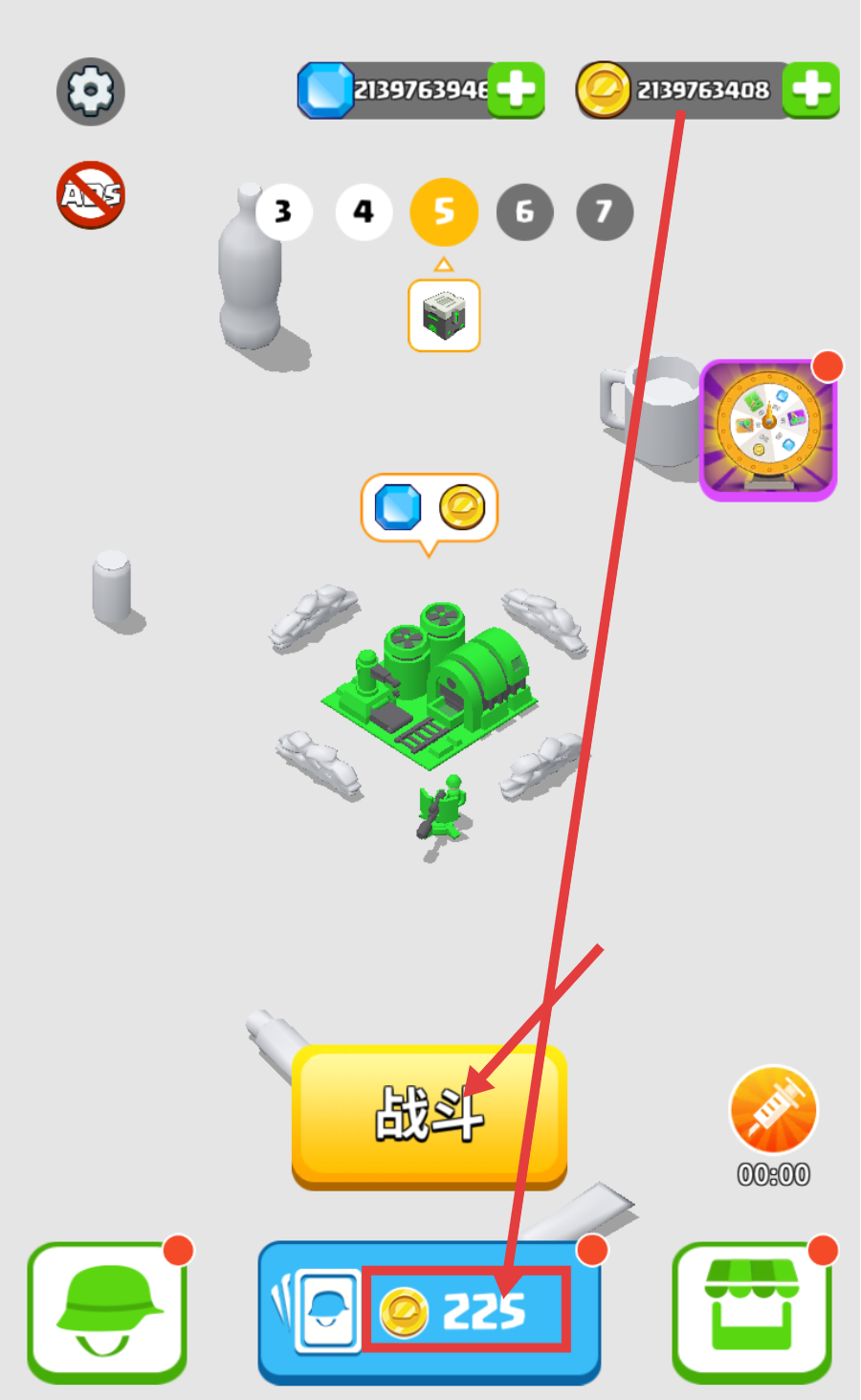Select the highlighted level 5

[x=444, y=211]
